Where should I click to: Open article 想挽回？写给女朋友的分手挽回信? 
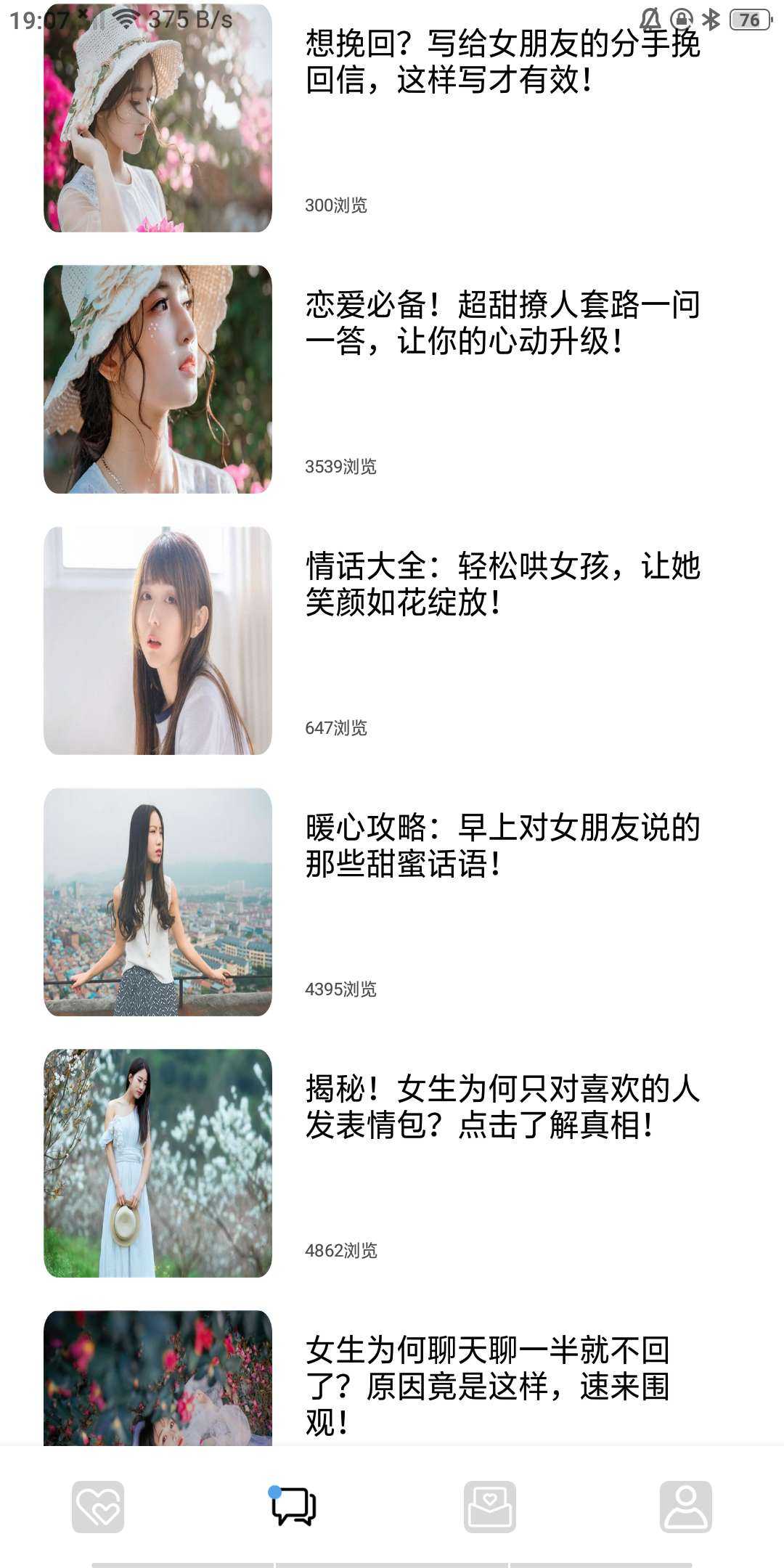click(x=502, y=62)
